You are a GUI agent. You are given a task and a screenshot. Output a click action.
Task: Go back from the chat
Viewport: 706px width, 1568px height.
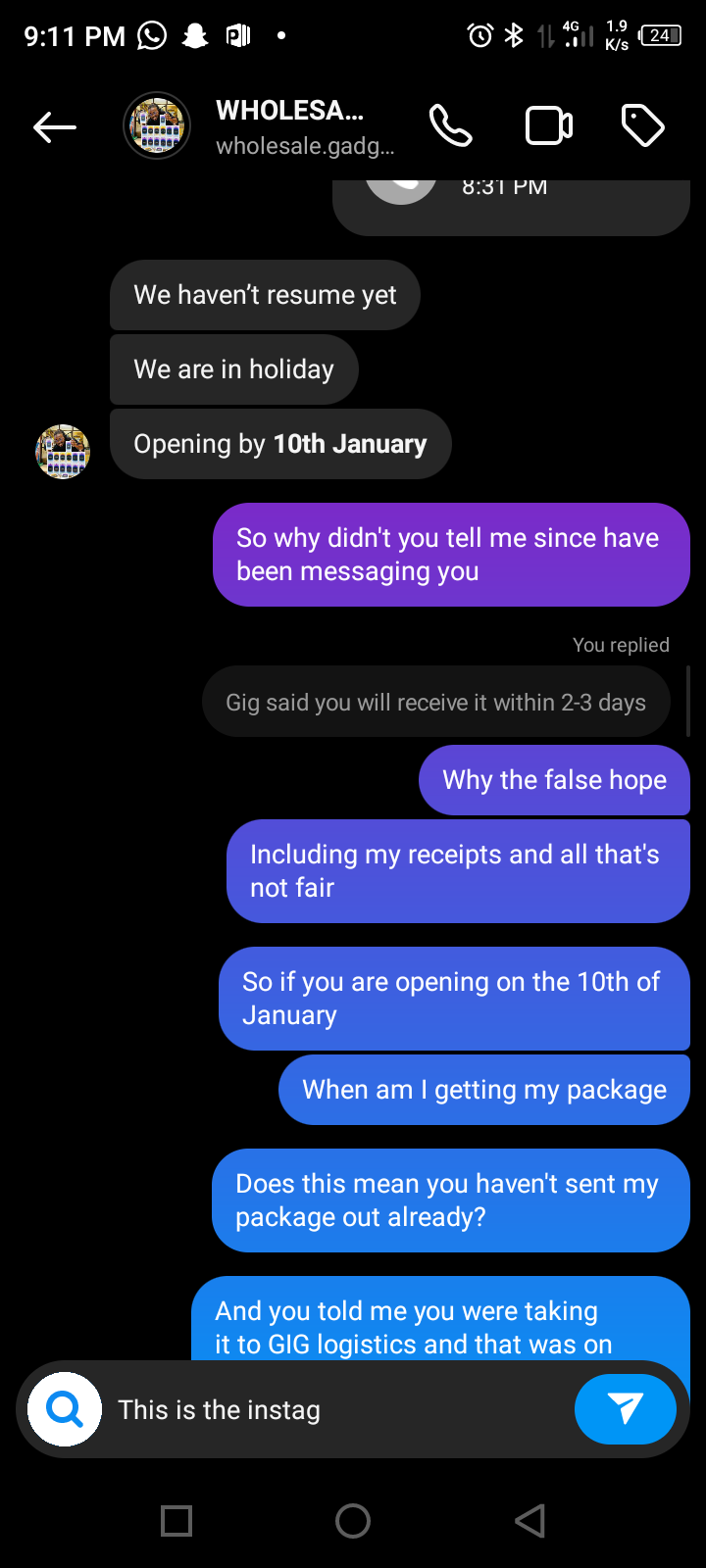point(54,126)
